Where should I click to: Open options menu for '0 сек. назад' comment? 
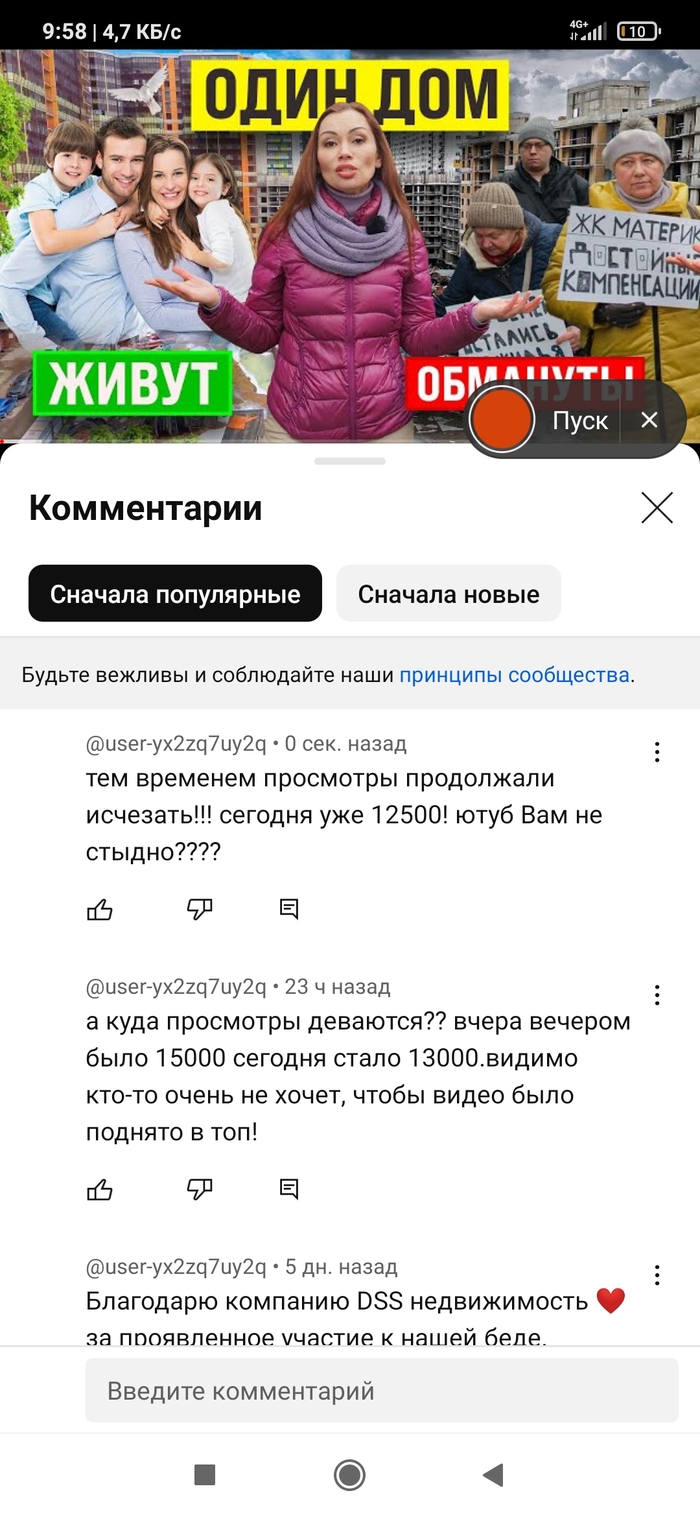click(x=657, y=752)
